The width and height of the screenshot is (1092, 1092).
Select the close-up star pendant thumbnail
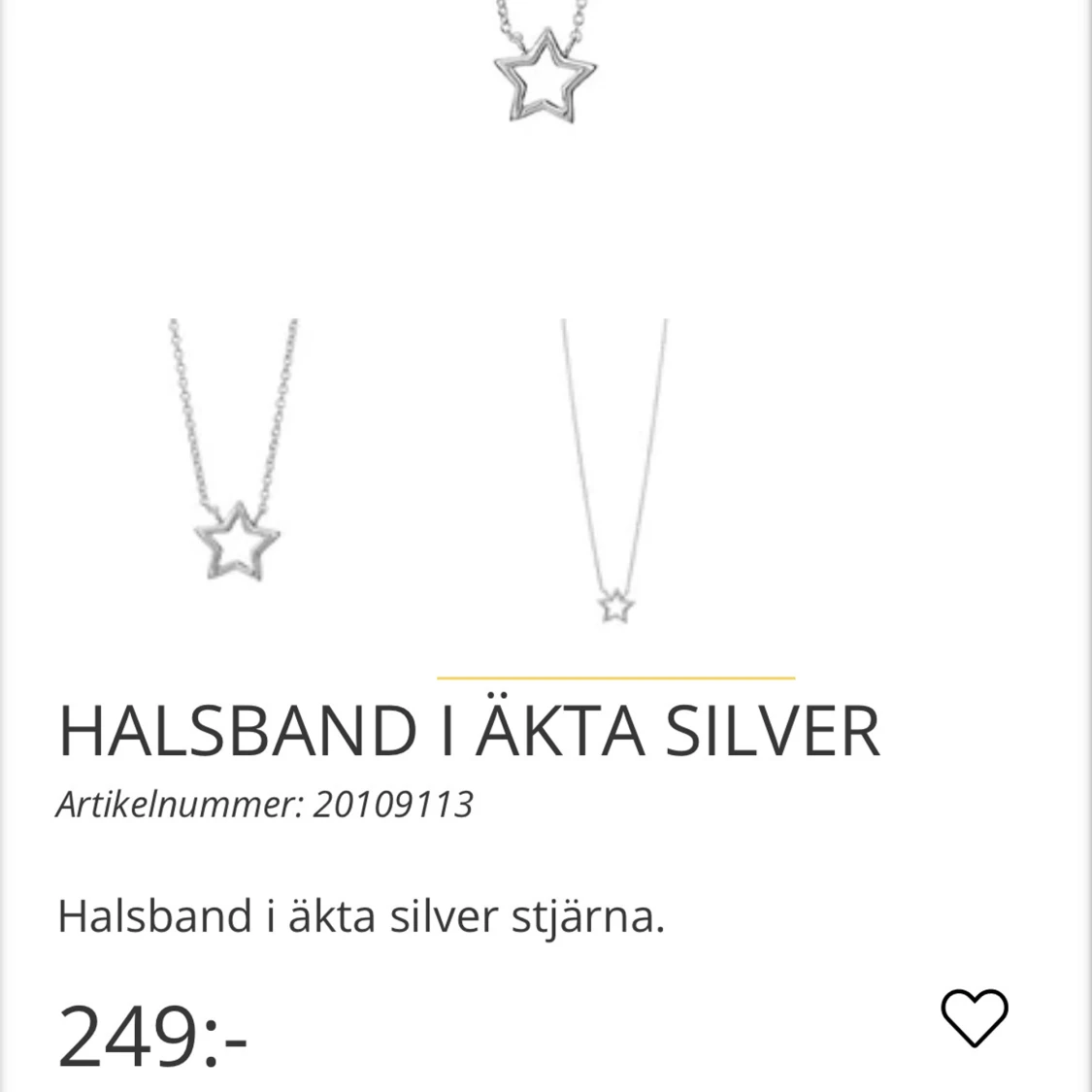(236, 452)
